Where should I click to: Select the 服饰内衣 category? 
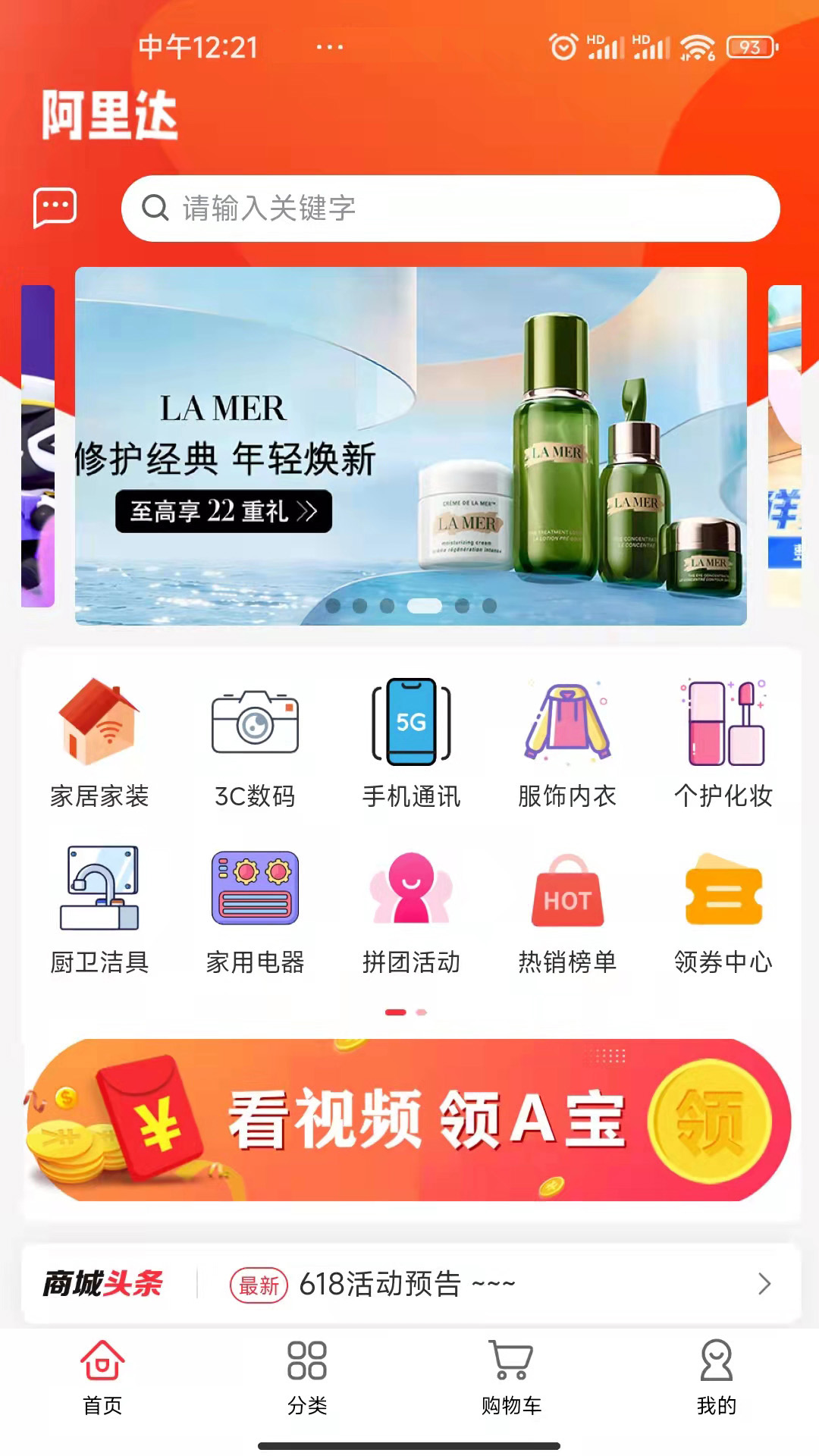coord(567,743)
